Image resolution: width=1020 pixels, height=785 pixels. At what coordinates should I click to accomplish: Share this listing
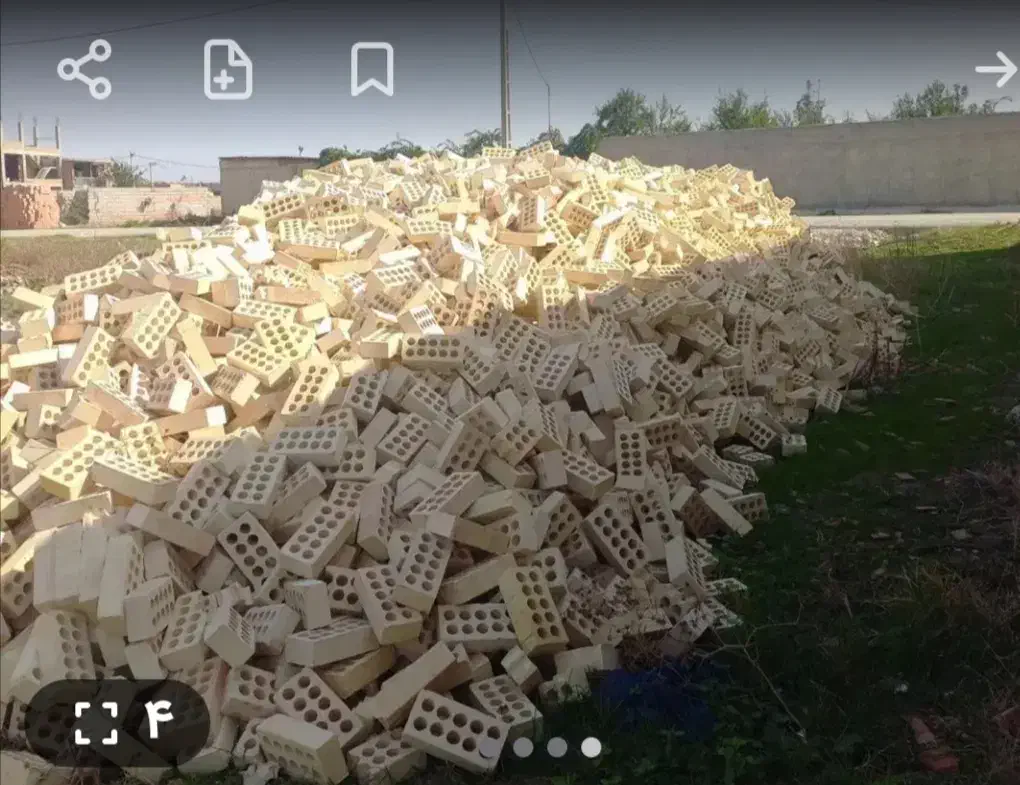pyautogui.click(x=84, y=69)
